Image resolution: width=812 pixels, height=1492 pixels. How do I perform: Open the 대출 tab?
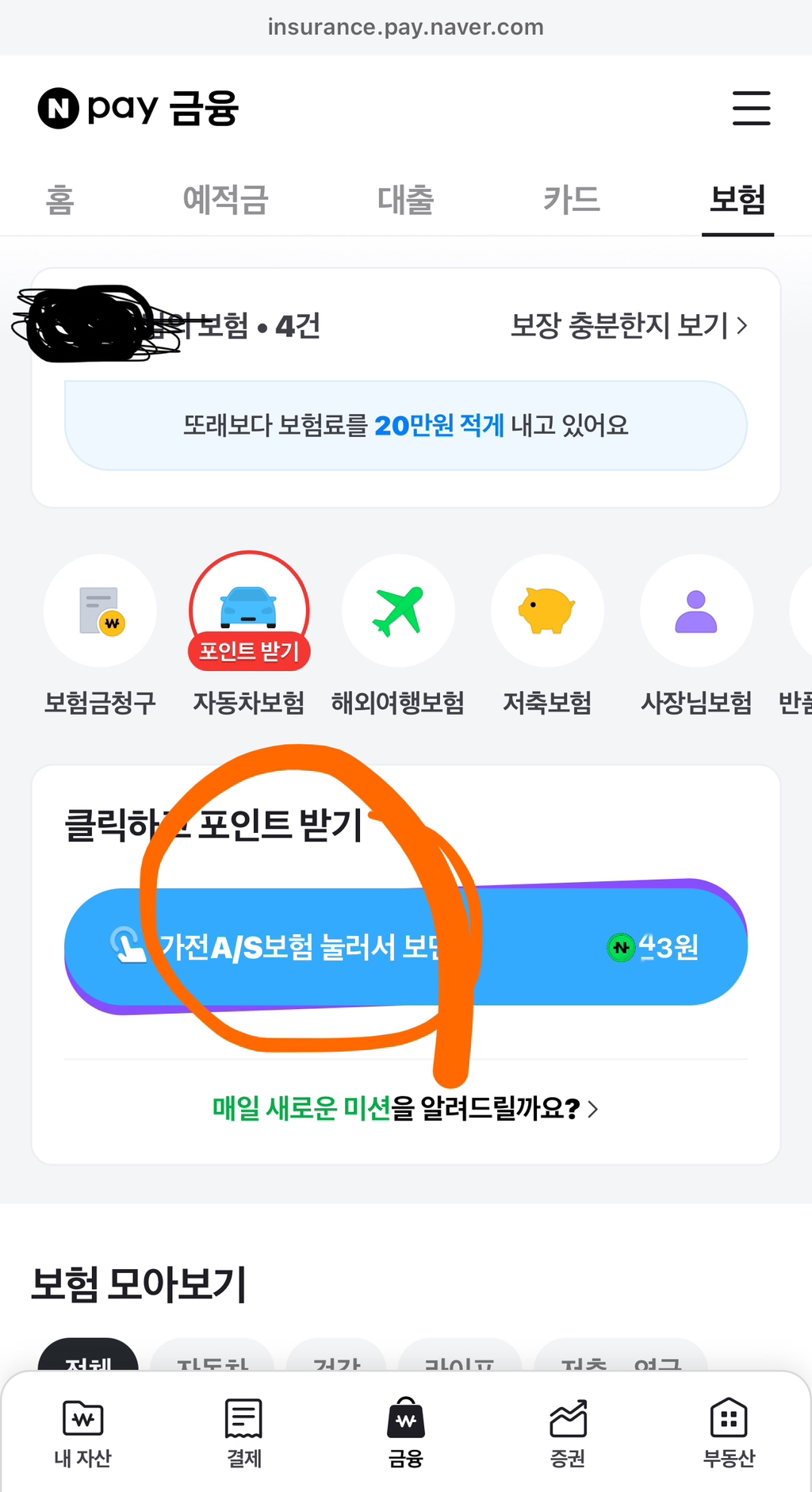406,199
